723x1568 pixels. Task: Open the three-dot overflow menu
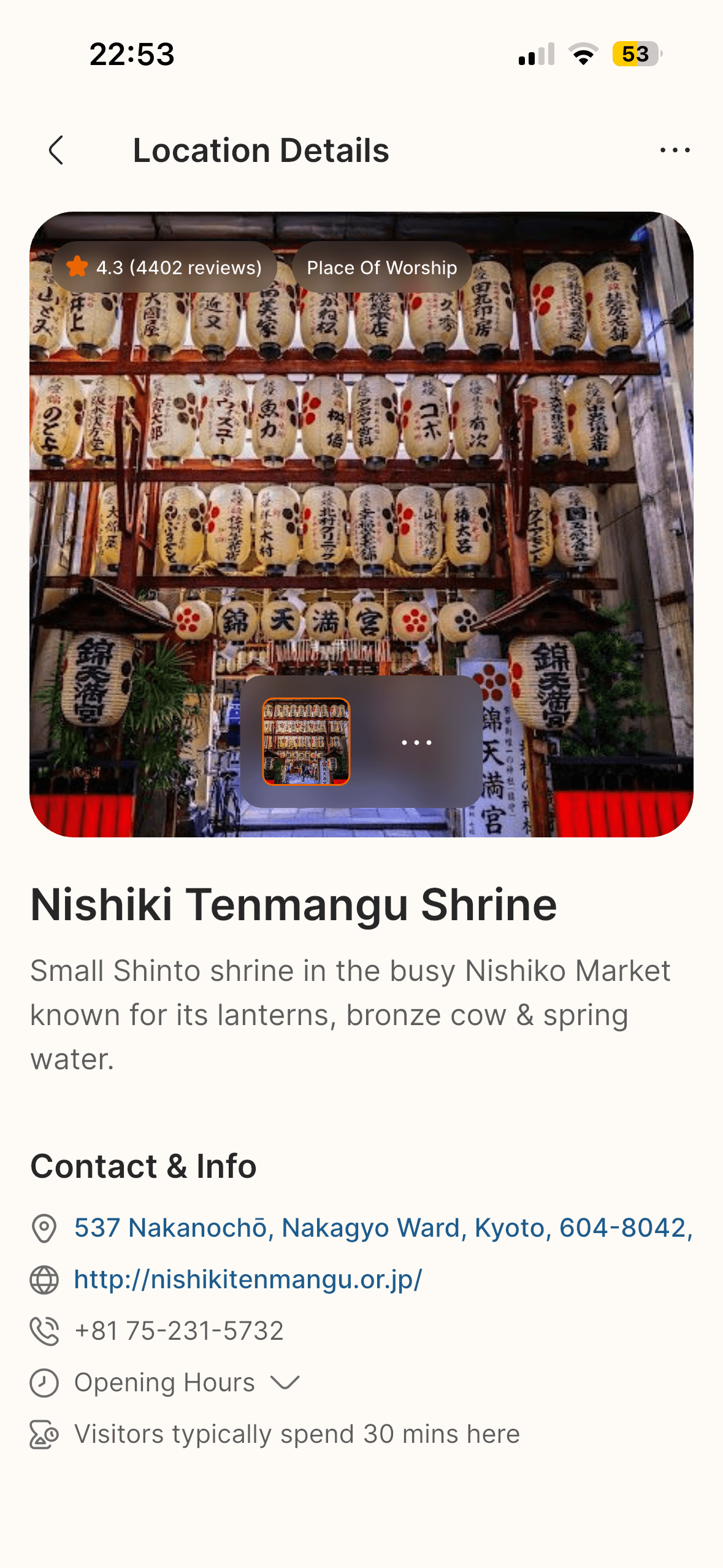[x=675, y=150]
